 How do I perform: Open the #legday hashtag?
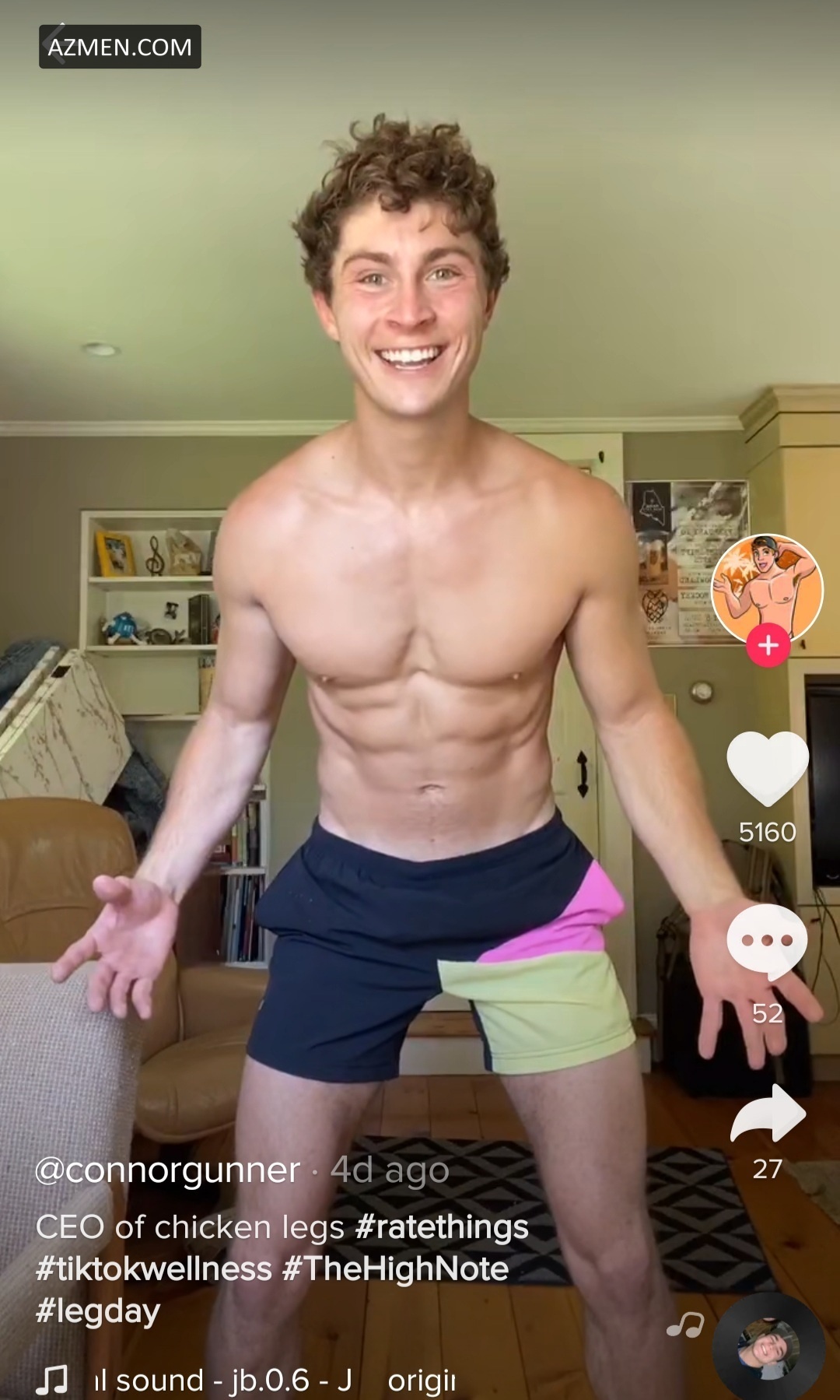[98, 1311]
